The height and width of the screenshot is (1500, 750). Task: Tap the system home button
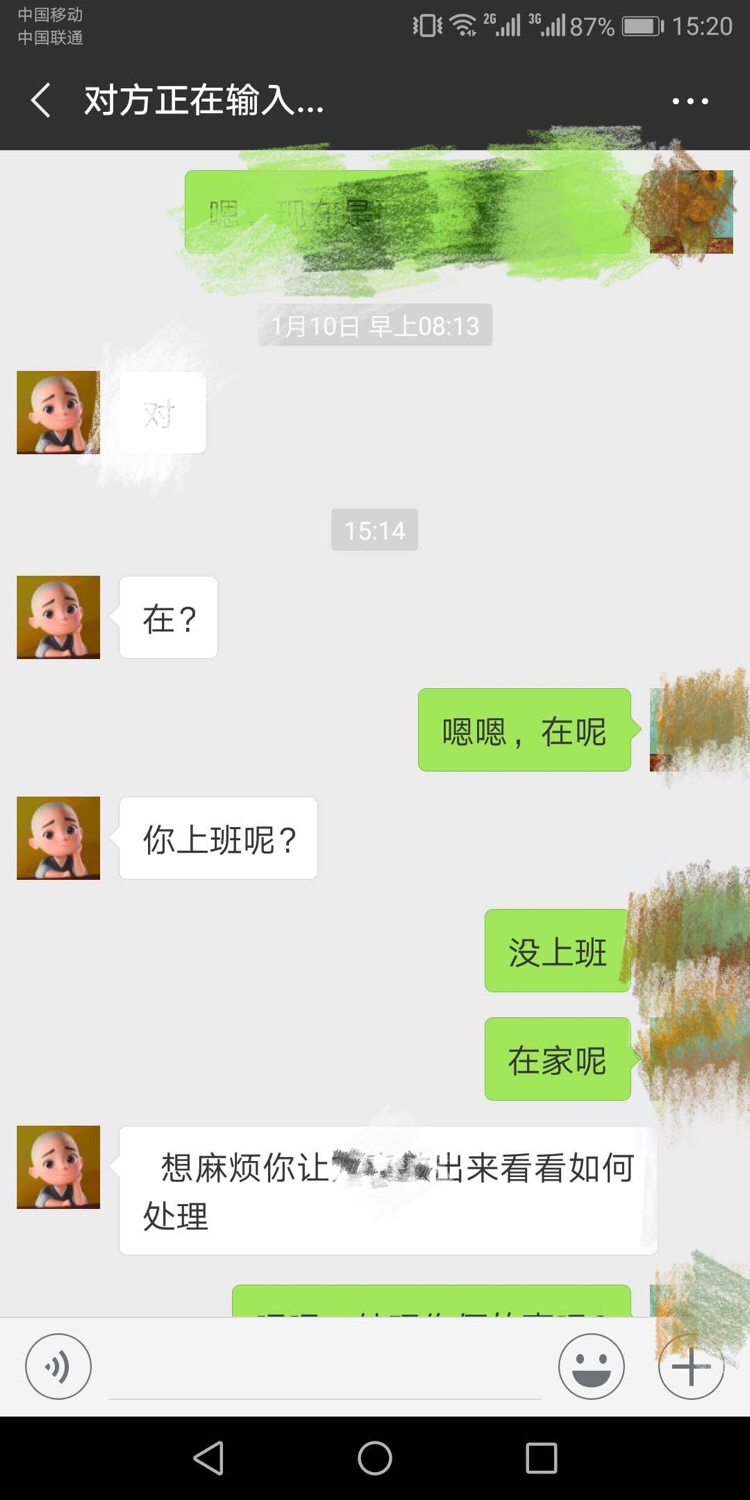pos(375,1458)
